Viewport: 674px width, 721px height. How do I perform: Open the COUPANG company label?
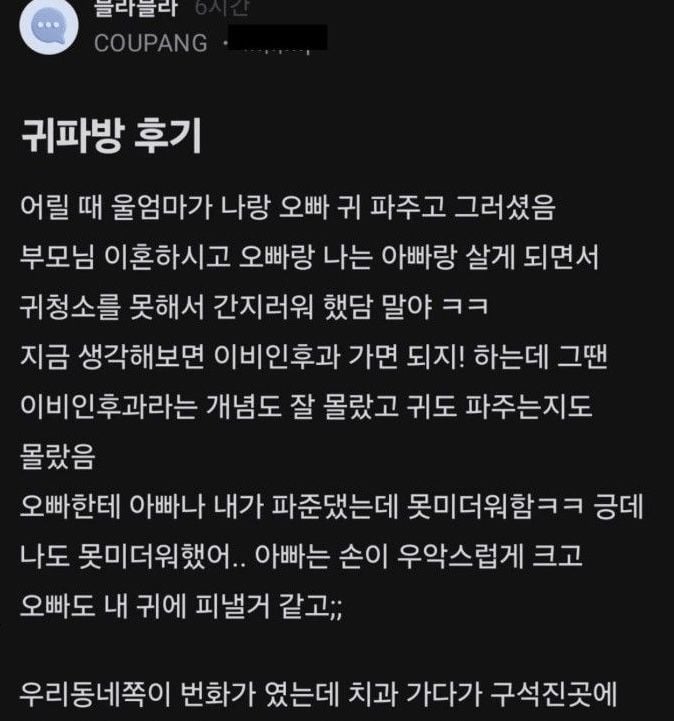coord(150,43)
